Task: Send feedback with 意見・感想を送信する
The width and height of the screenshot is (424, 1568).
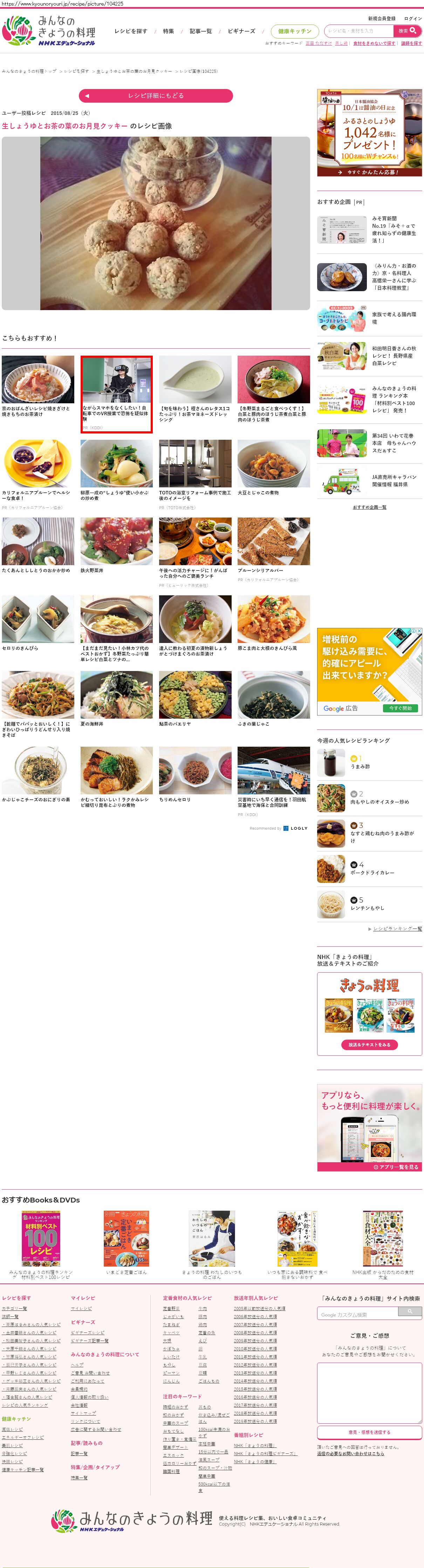Action: pyautogui.click(x=369, y=1432)
